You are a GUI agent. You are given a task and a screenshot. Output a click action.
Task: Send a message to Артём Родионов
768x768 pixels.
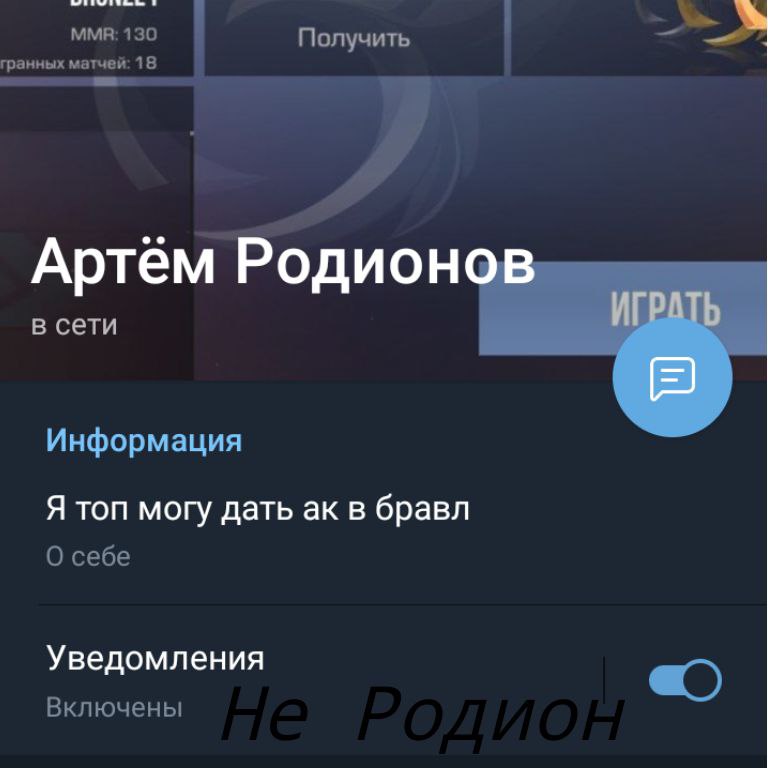[x=672, y=379]
